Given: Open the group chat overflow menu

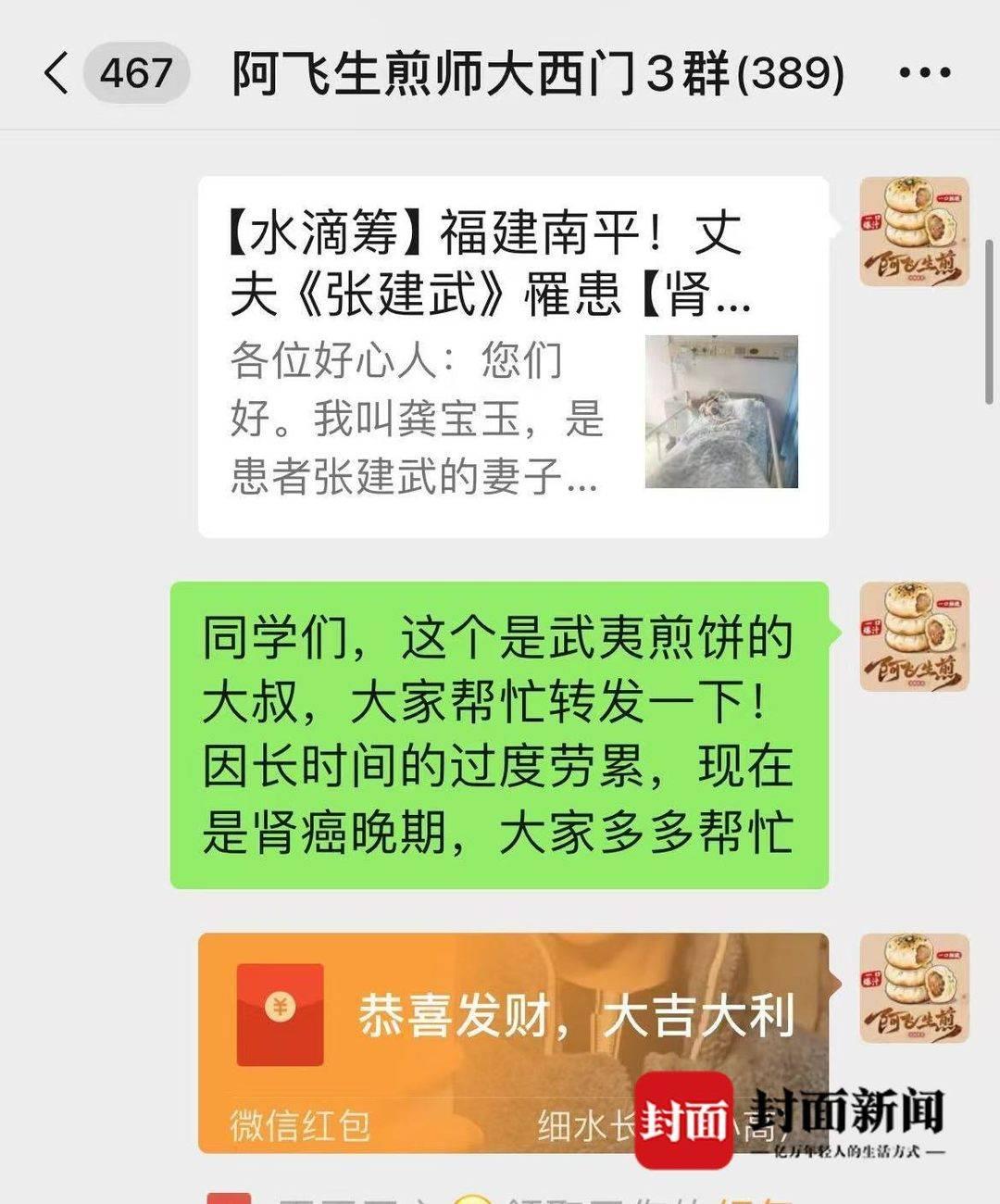Looking at the screenshot, I should click(924, 72).
